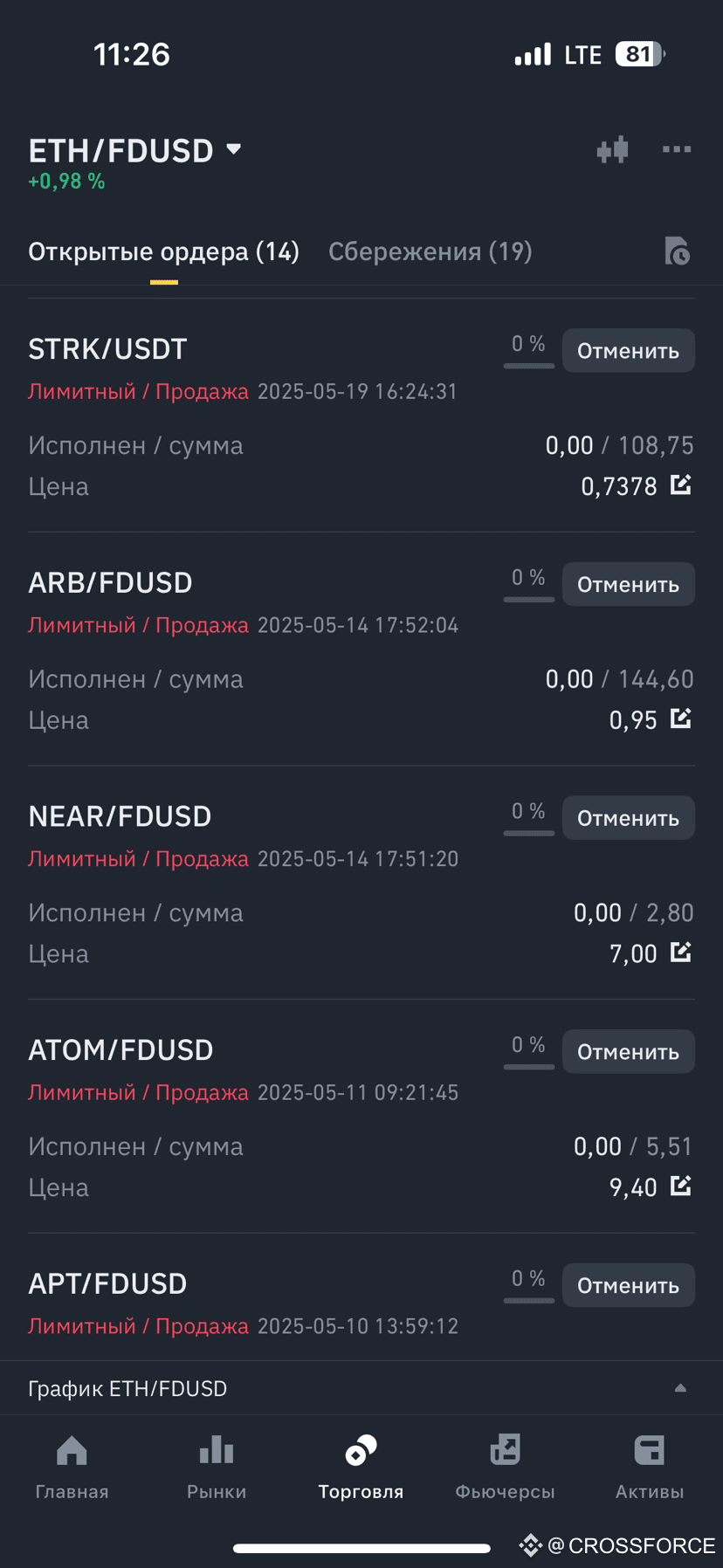Open the three-dot overflow menu
The width and height of the screenshot is (723, 1568).
pyautogui.click(x=677, y=149)
